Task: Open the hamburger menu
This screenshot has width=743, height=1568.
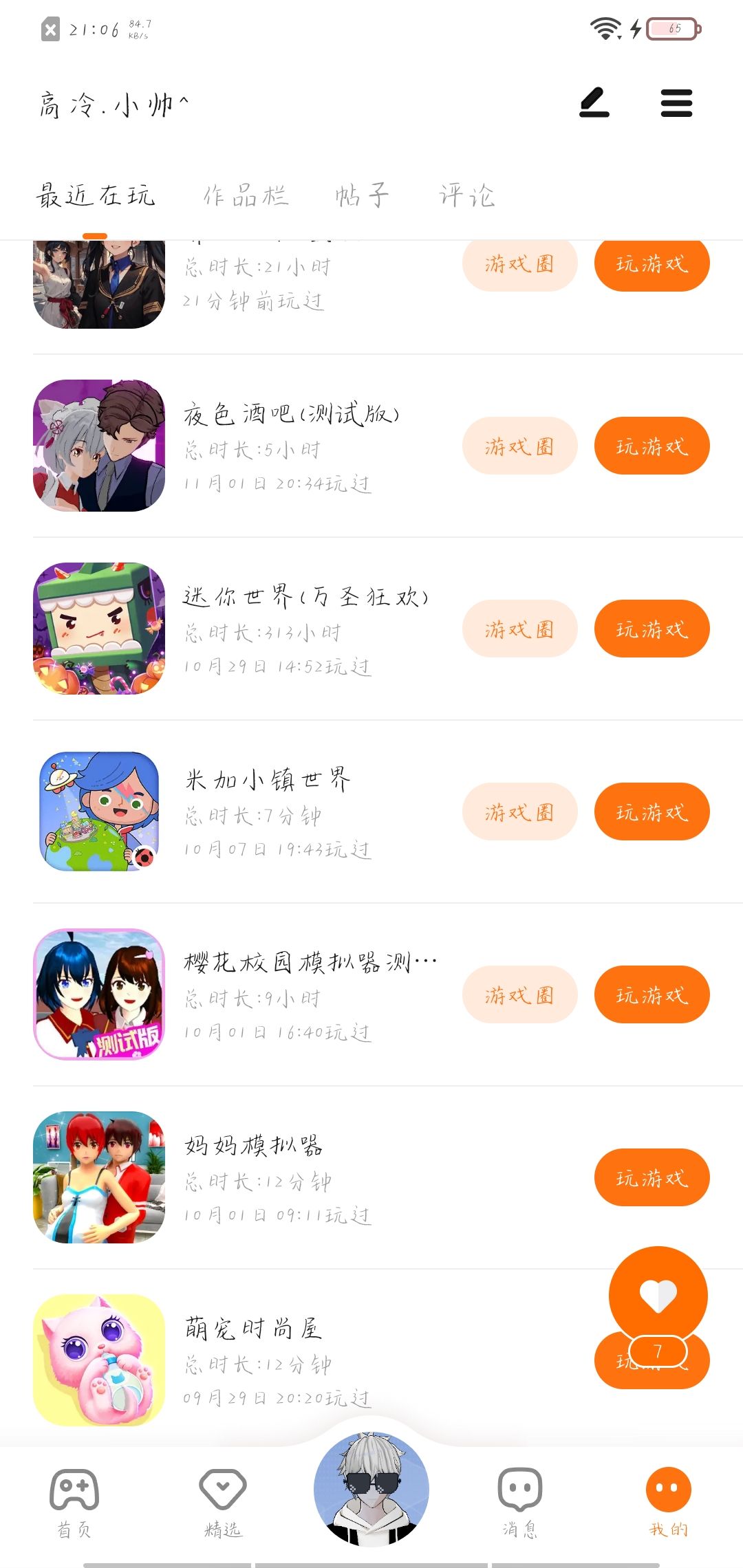Action: coord(676,103)
